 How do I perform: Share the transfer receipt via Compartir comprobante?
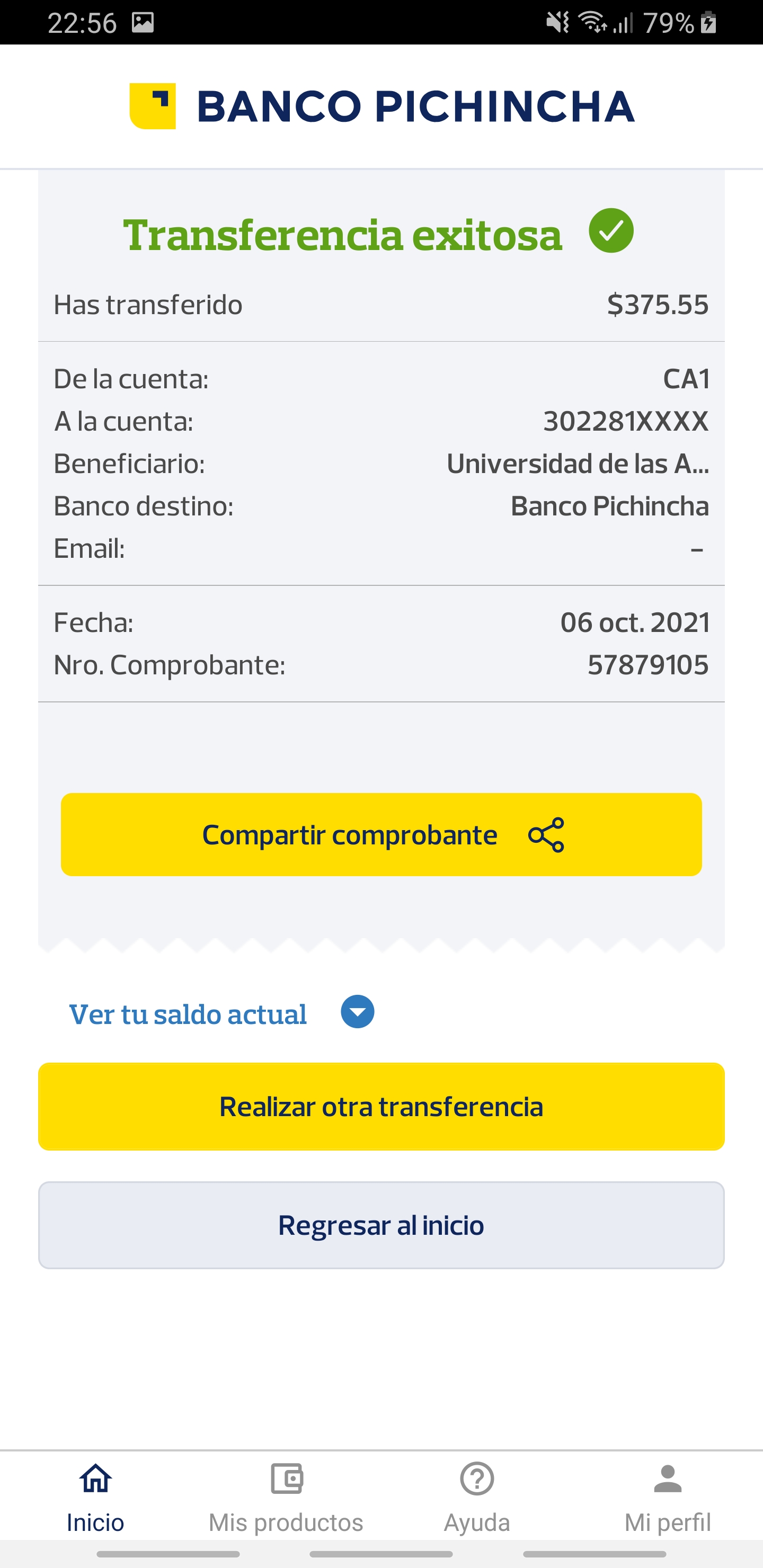(381, 834)
